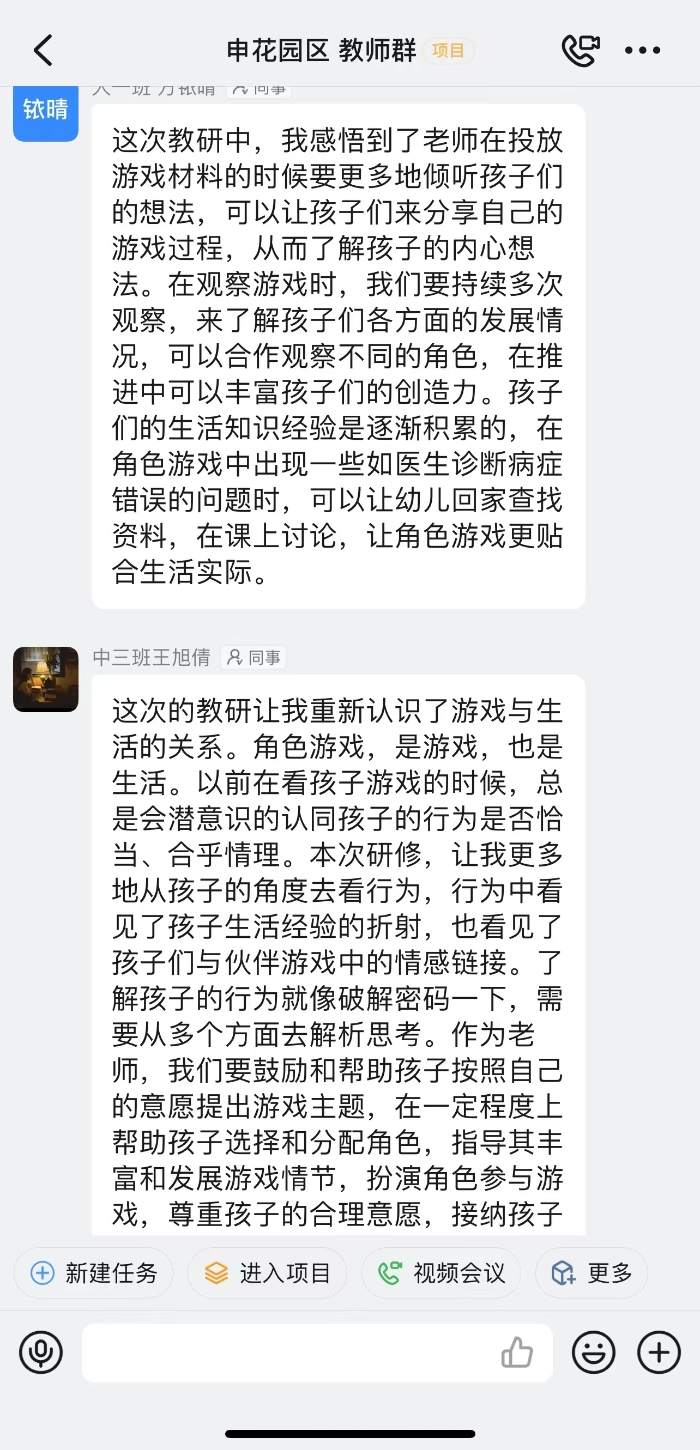Open the emoji picker
700x1450 pixels.
(x=593, y=1353)
